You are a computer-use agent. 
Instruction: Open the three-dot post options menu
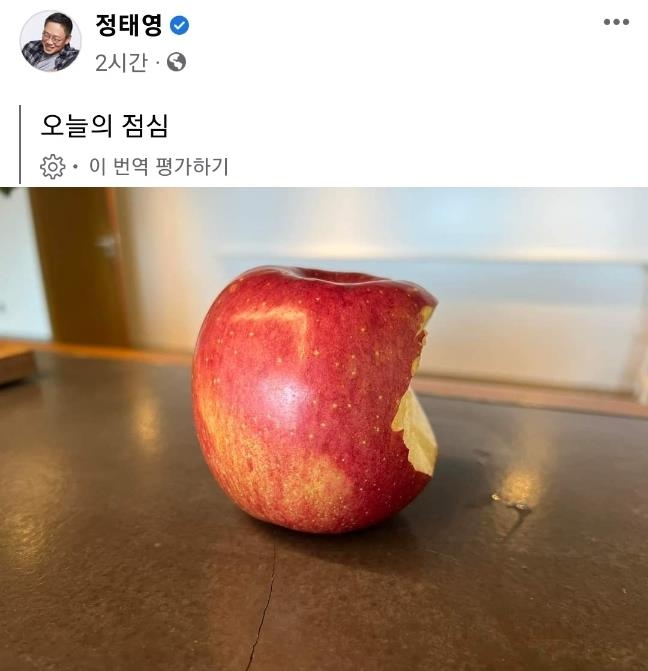(x=616, y=23)
